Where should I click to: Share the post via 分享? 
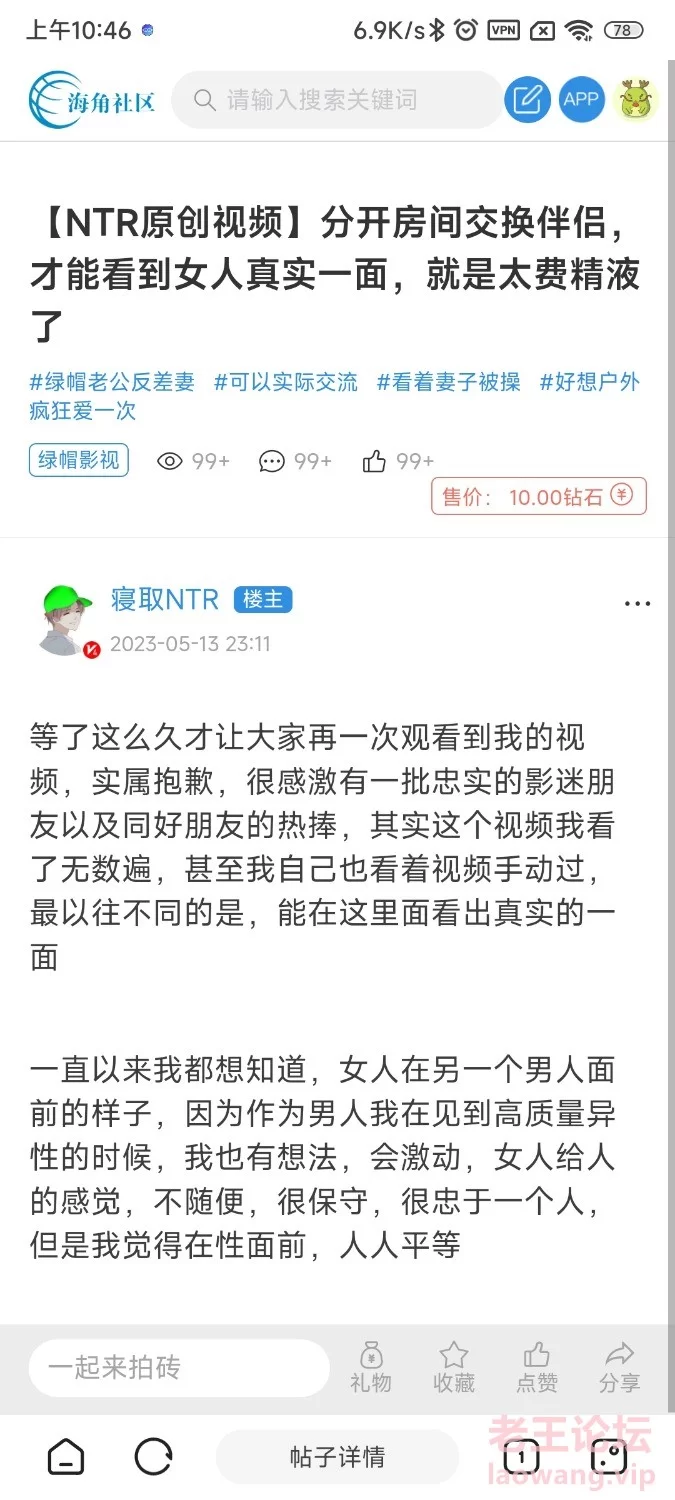click(x=620, y=1368)
